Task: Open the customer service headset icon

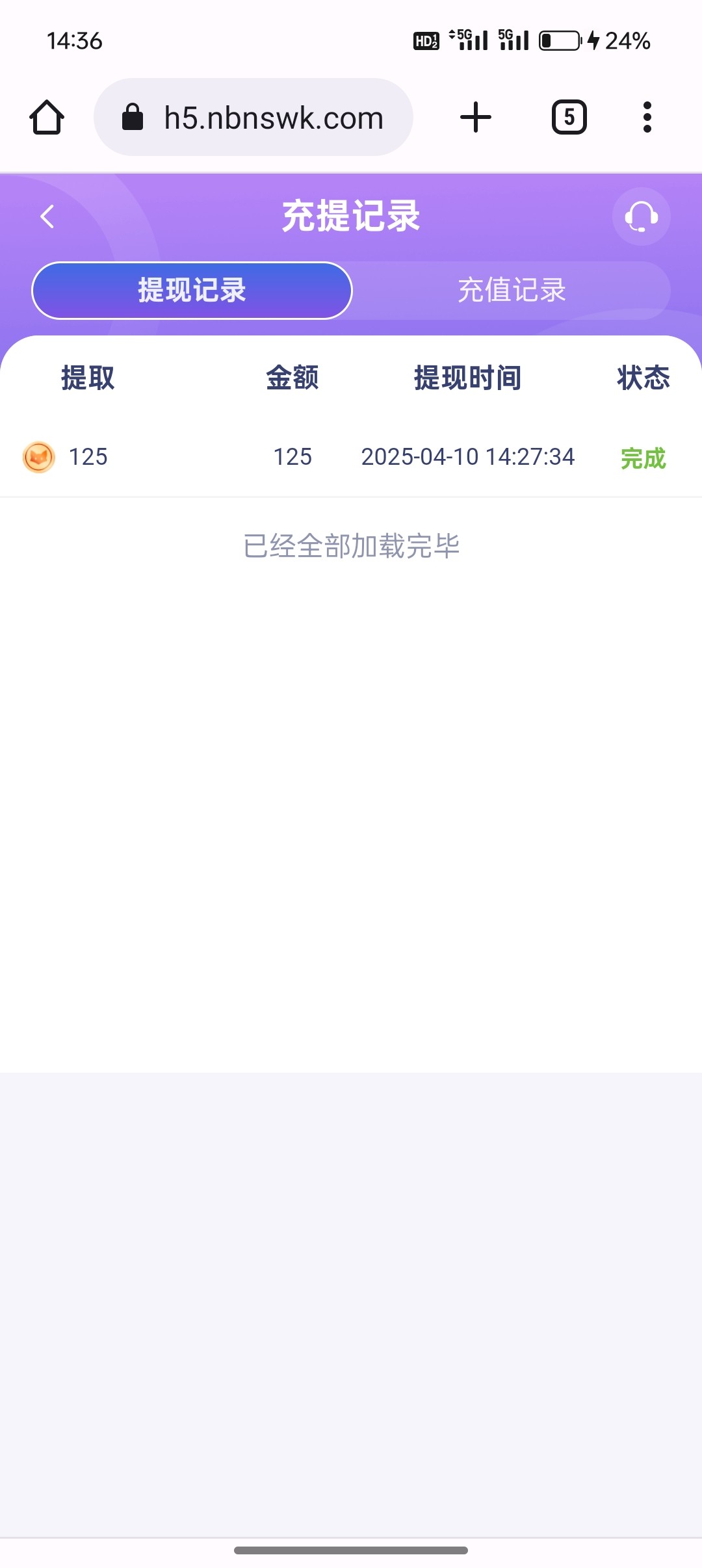Action: pos(640,216)
